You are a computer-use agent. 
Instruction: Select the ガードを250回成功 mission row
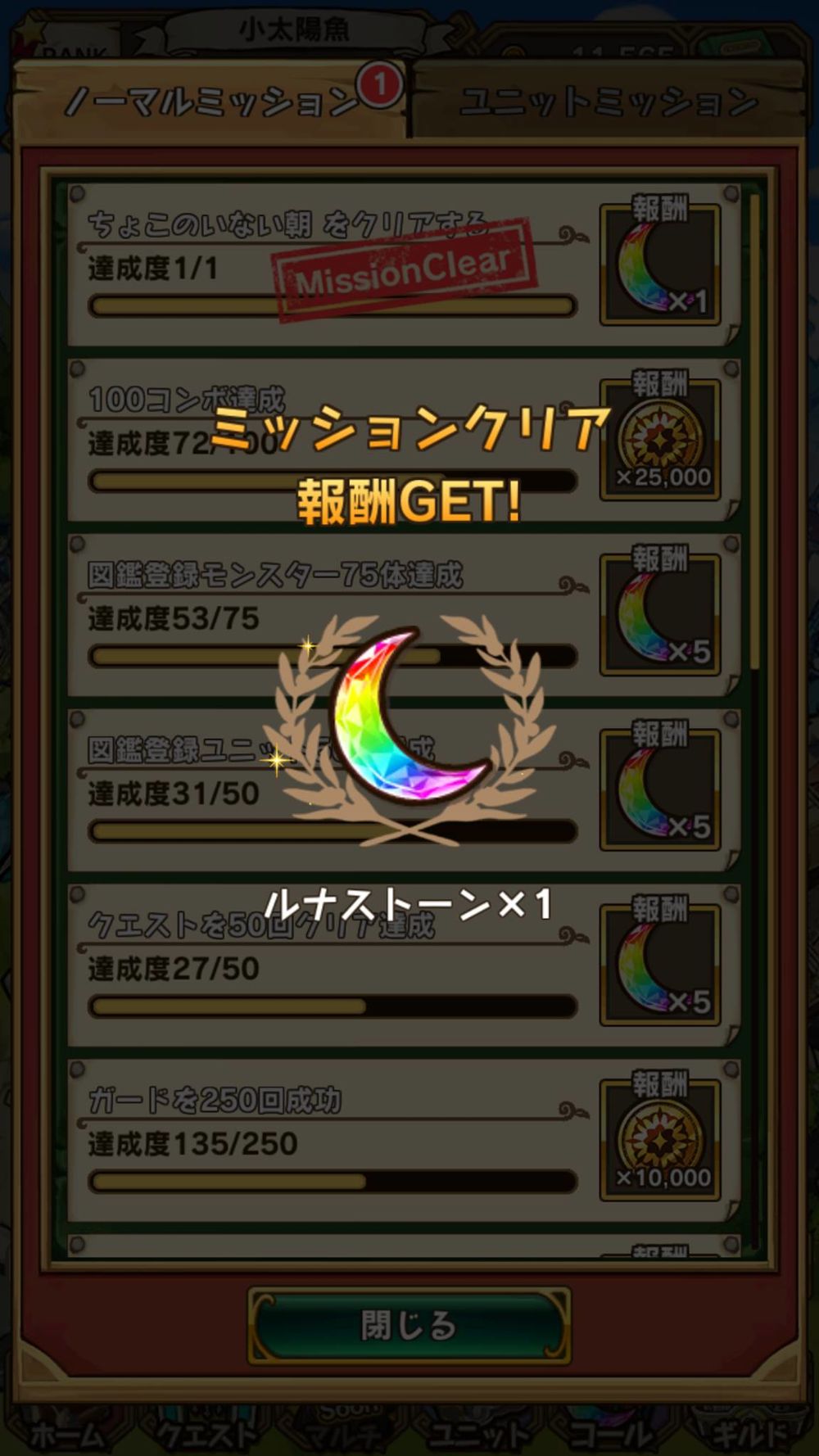(328, 1142)
